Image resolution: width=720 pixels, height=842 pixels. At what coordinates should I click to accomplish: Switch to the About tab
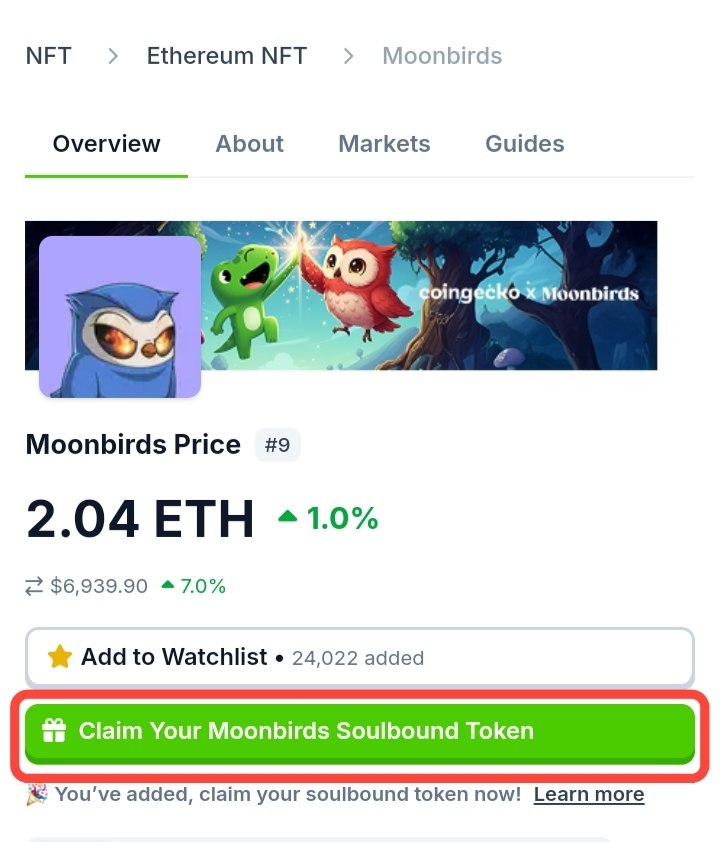click(x=249, y=144)
